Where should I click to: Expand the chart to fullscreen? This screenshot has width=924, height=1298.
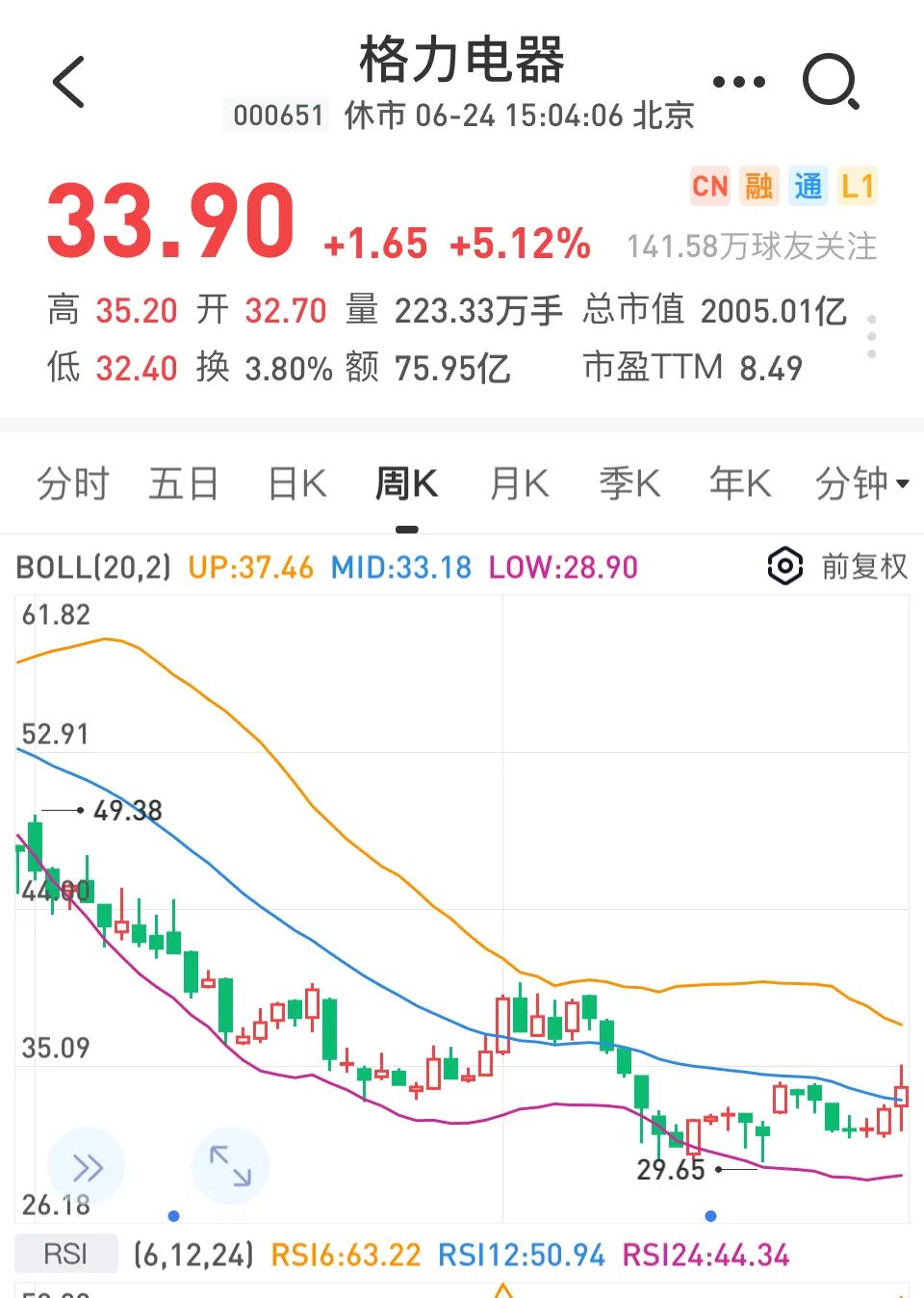230,1165
